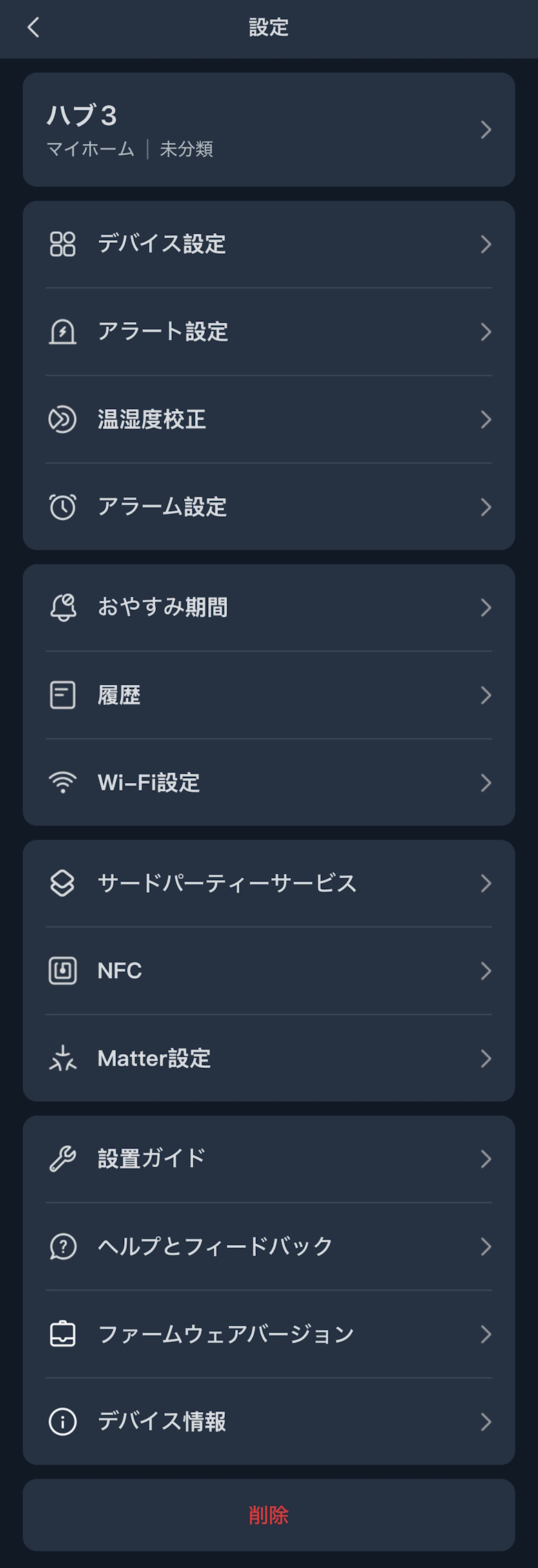
Task: Open デバイス情報
Action: [268, 1422]
